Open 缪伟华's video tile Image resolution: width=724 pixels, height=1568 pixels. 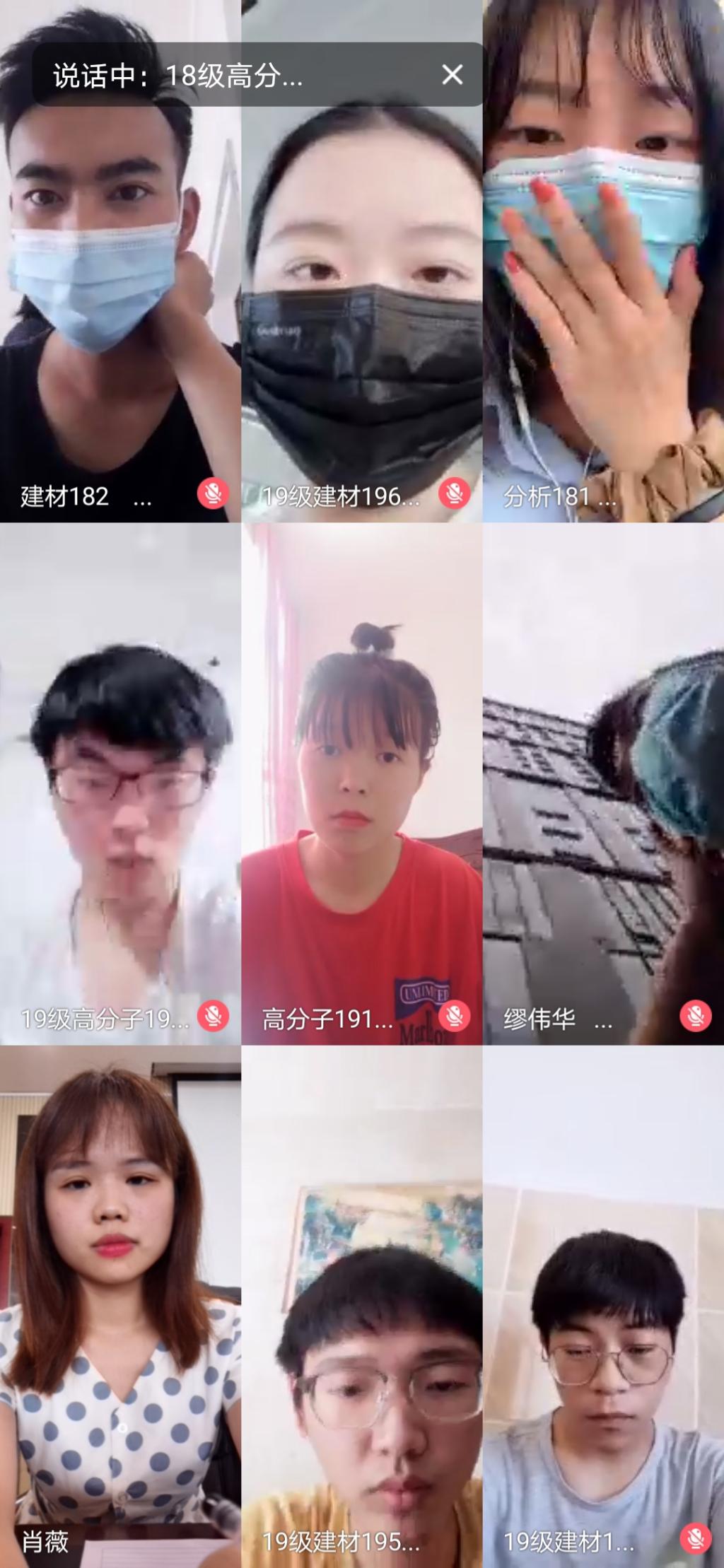[x=603, y=785]
